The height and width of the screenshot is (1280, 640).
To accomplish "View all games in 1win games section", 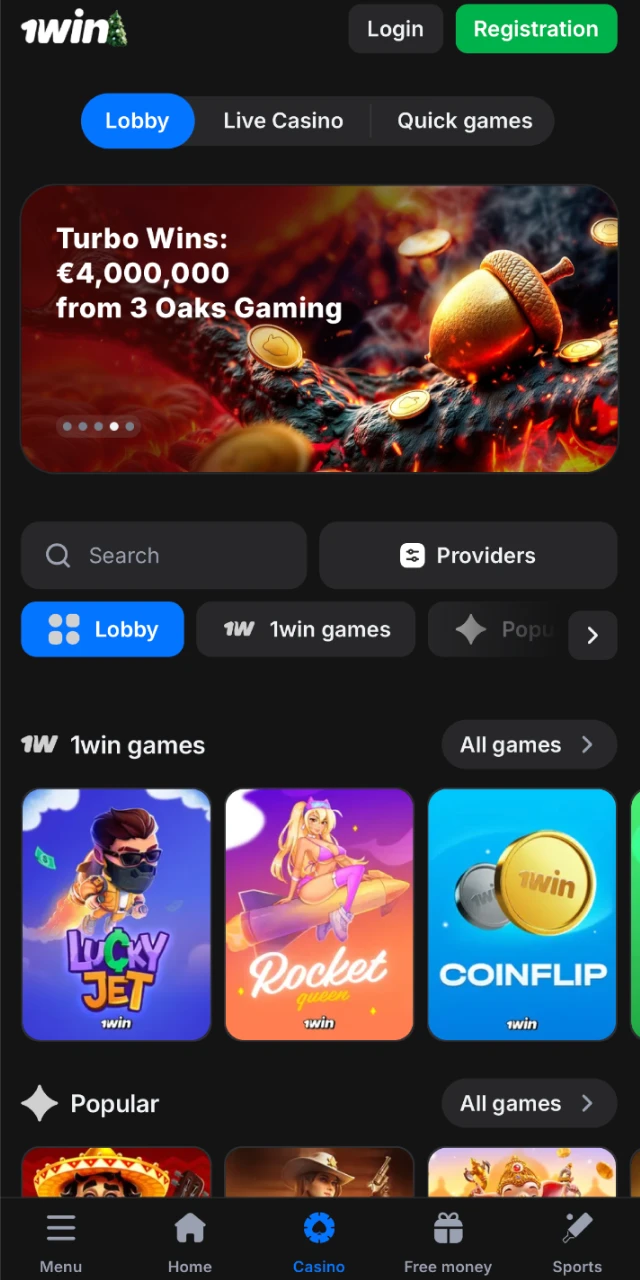I will click(528, 744).
